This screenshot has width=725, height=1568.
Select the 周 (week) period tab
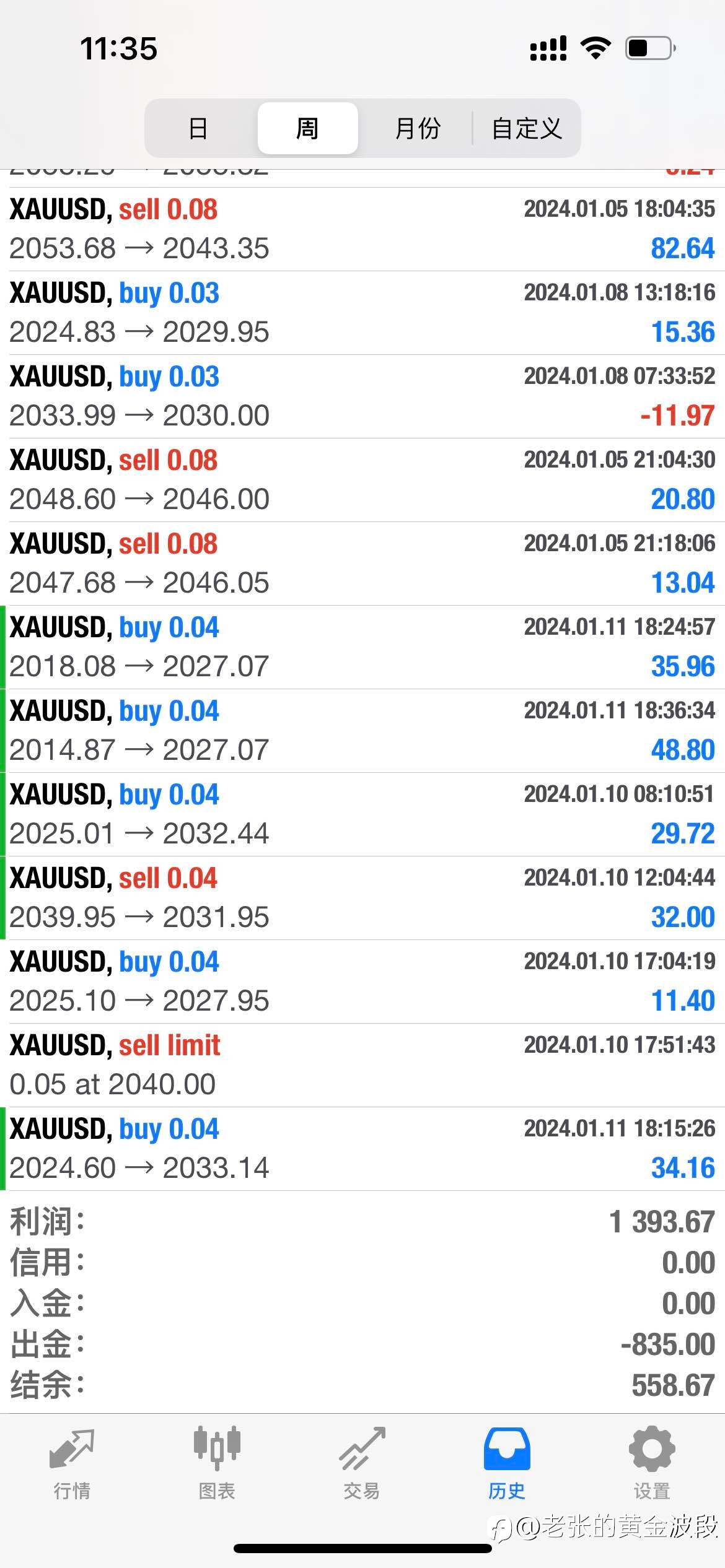[307, 128]
